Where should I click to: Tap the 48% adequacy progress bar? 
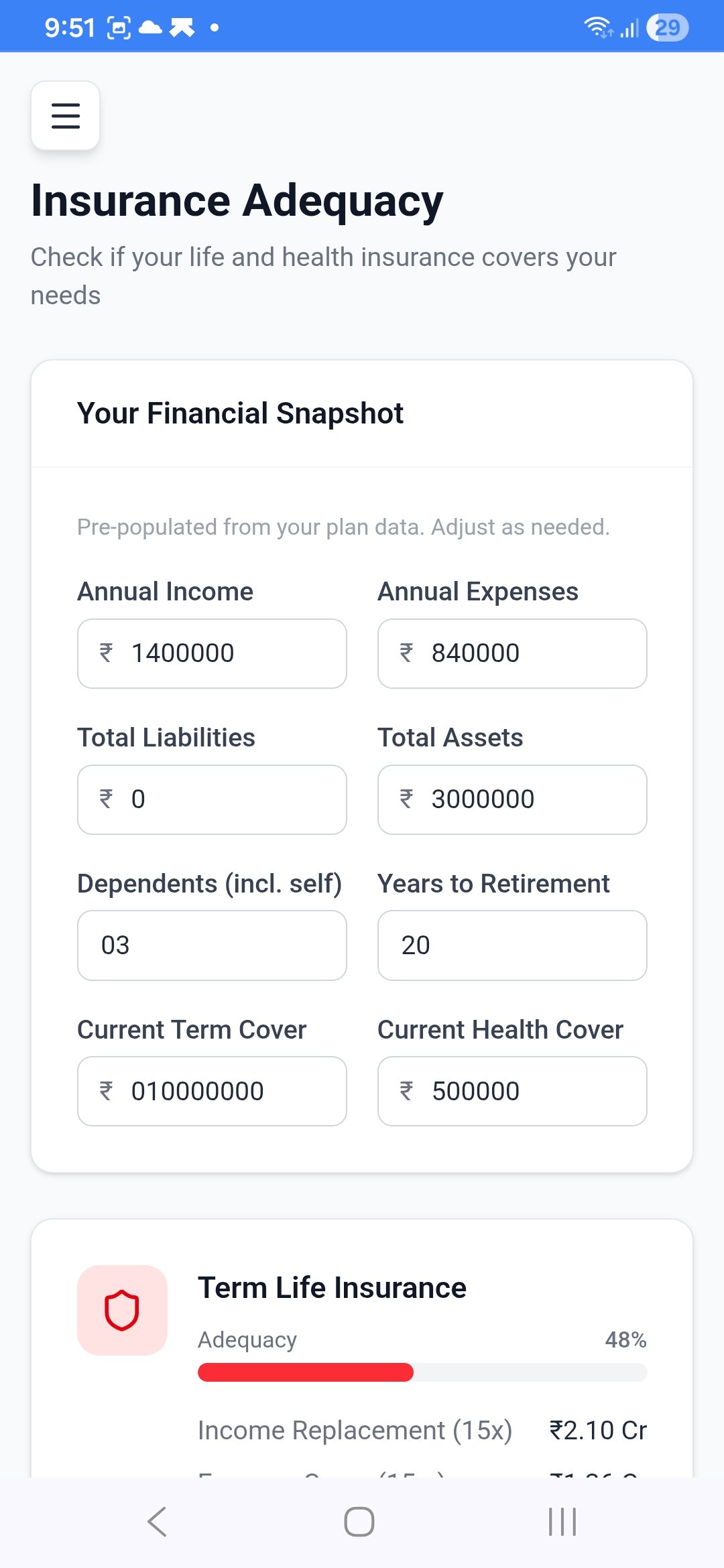tap(422, 1372)
